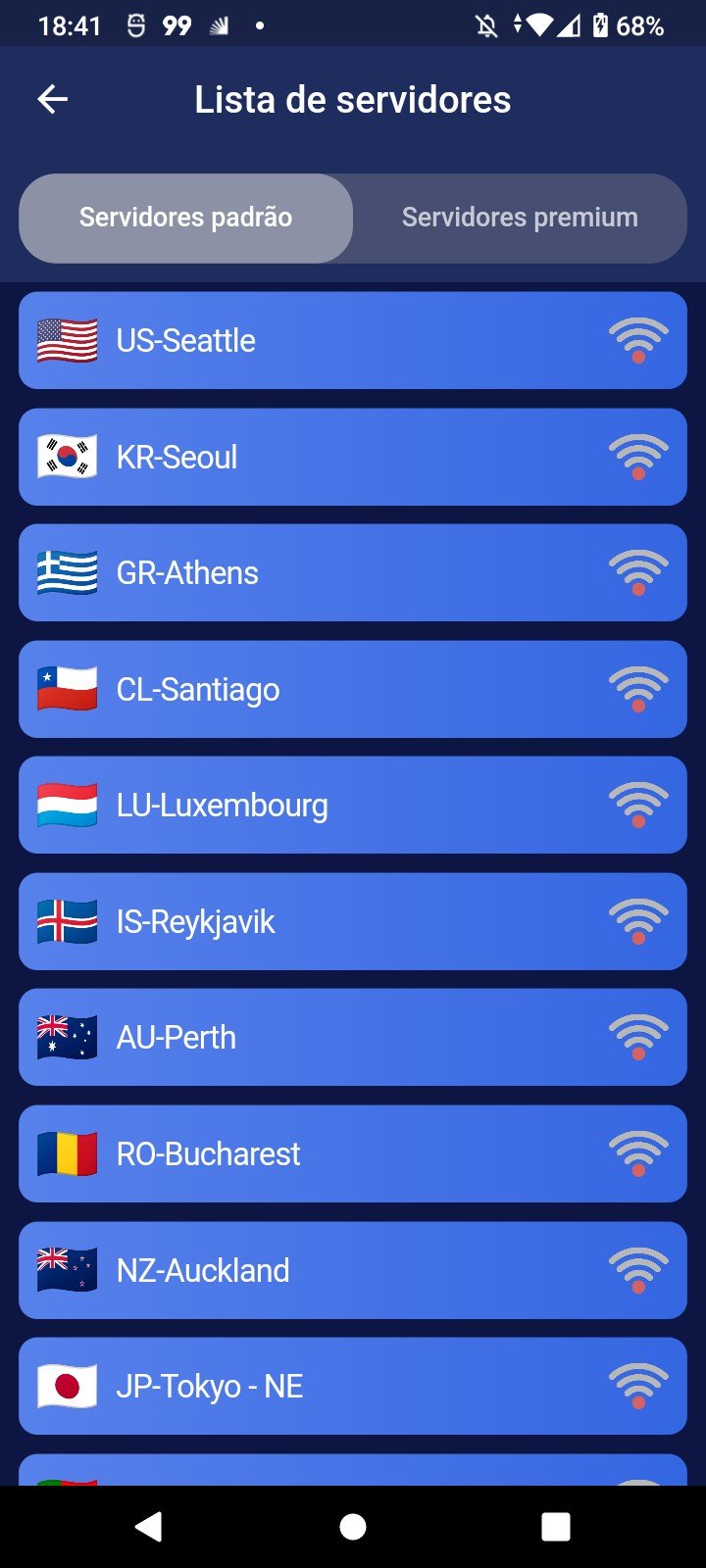The height and width of the screenshot is (1568, 706).
Task: Choose the KR-Seoul server
Action: pyautogui.click(x=352, y=457)
